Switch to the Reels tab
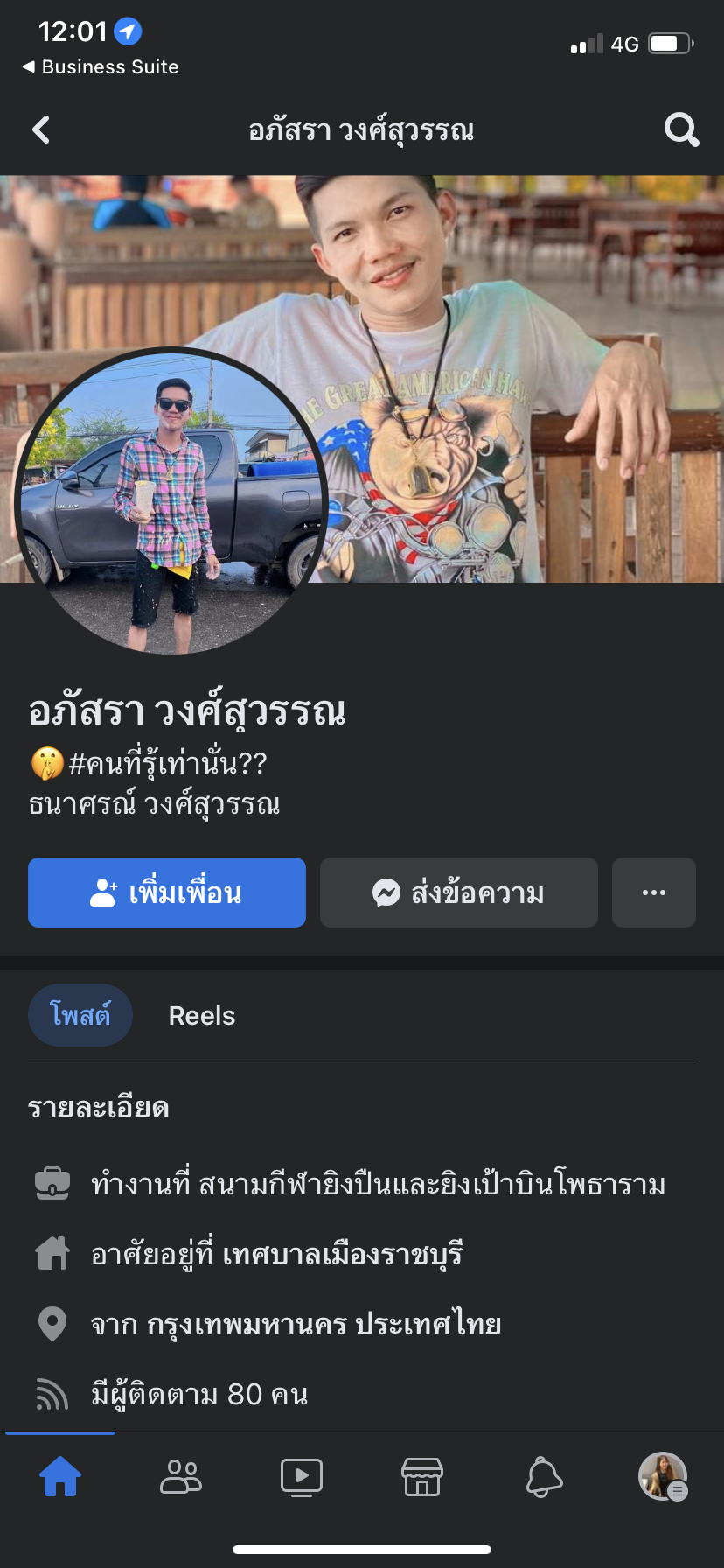724x1568 pixels. click(202, 1016)
